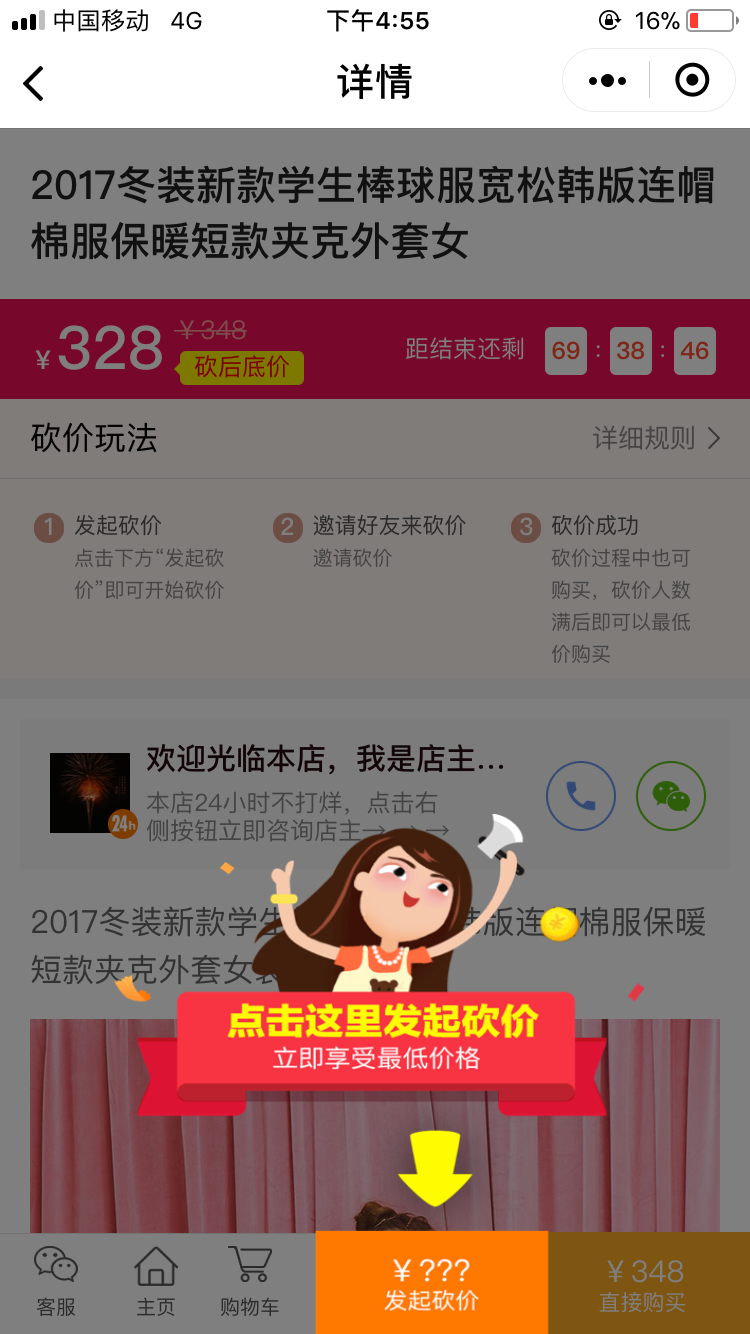
Task: Go to the 主页 home page
Action: tap(155, 1282)
